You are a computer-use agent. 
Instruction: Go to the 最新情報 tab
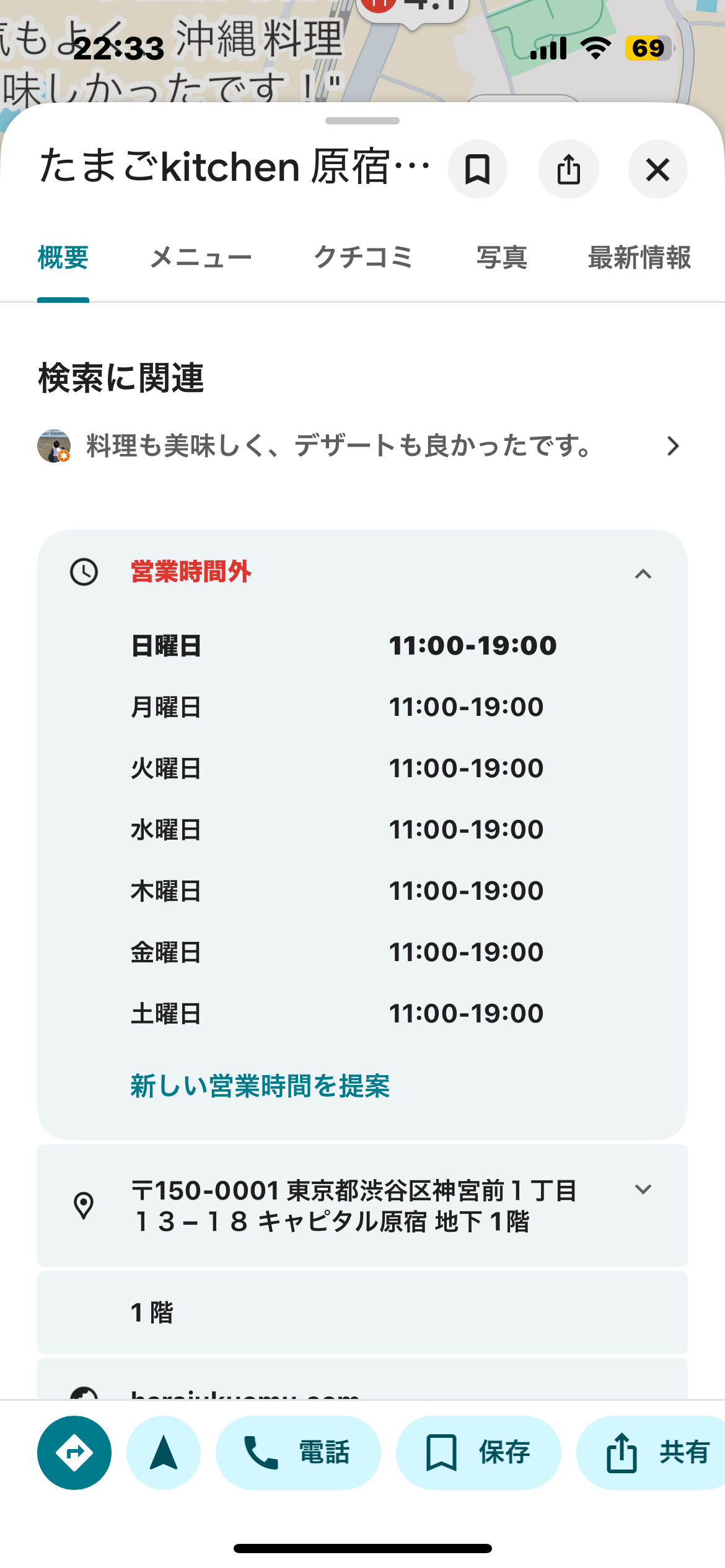coord(639,258)
